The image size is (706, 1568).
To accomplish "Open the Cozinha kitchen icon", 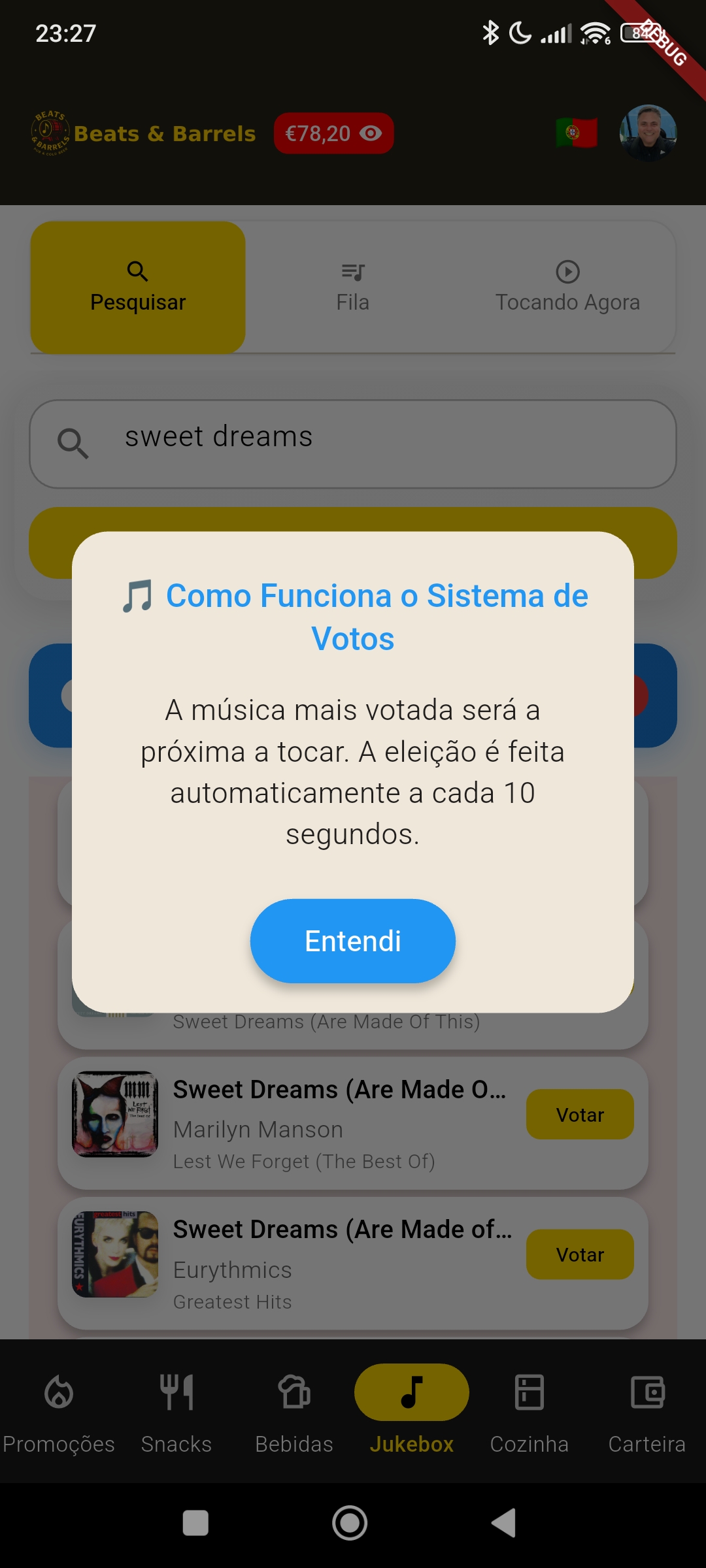I will [x=529, y=1392].
